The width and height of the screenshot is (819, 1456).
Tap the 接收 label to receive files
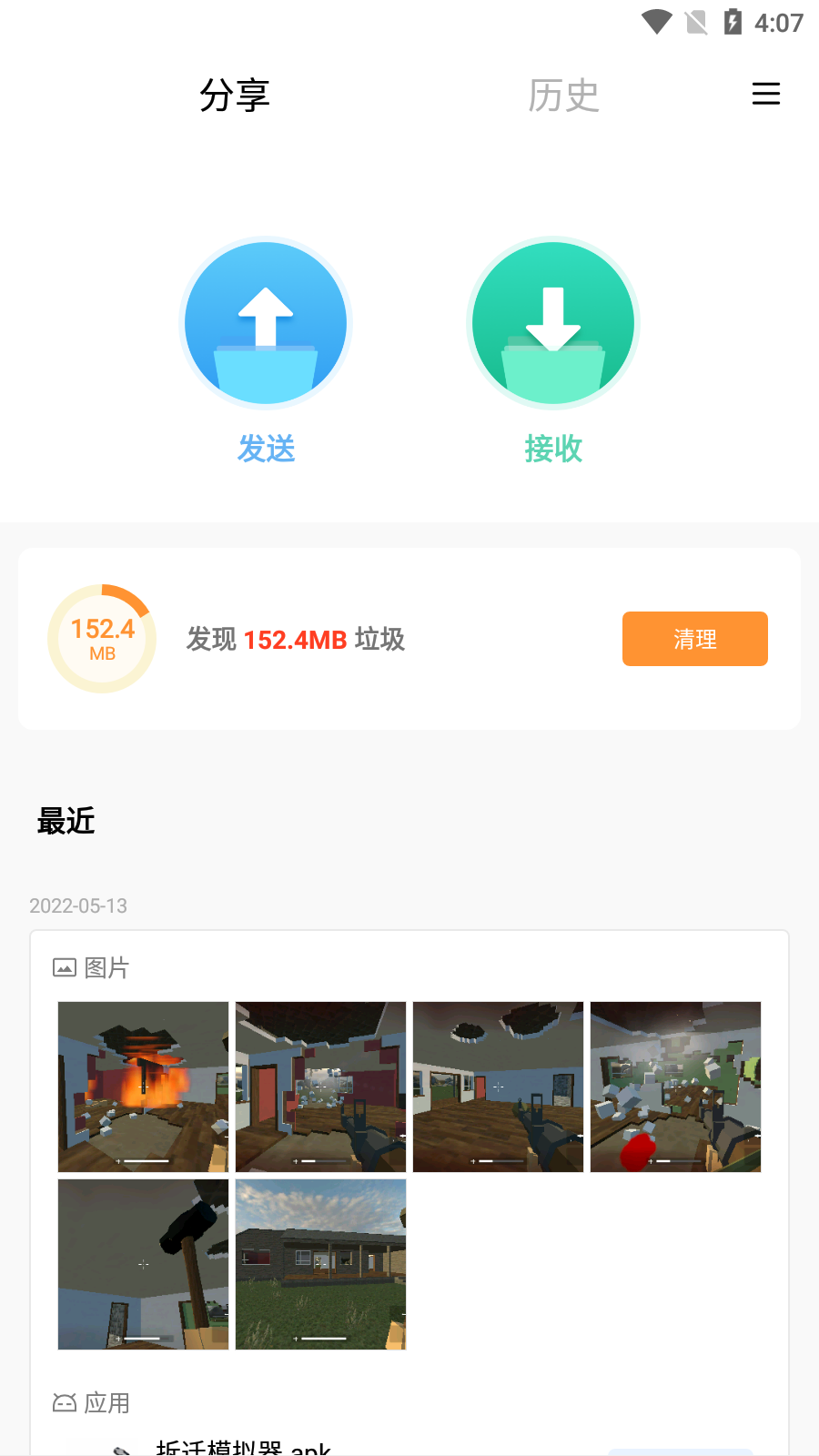[x=552, y=449]
